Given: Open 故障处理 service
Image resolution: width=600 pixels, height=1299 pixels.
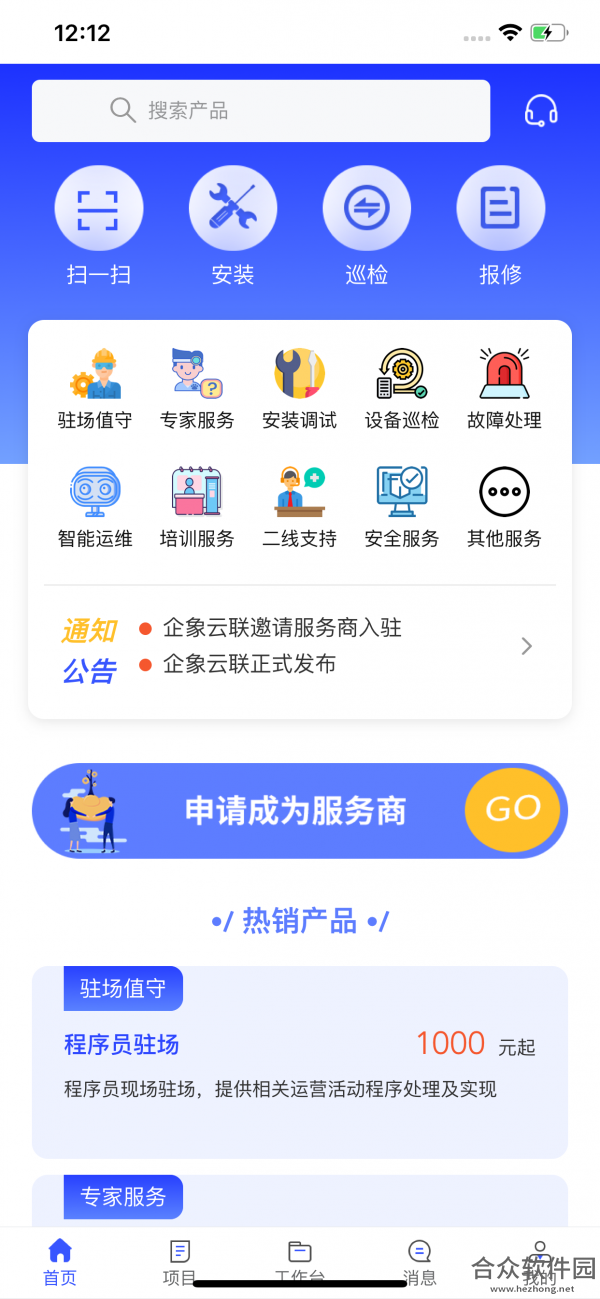Looking at the screenshot, I should 504,389.
